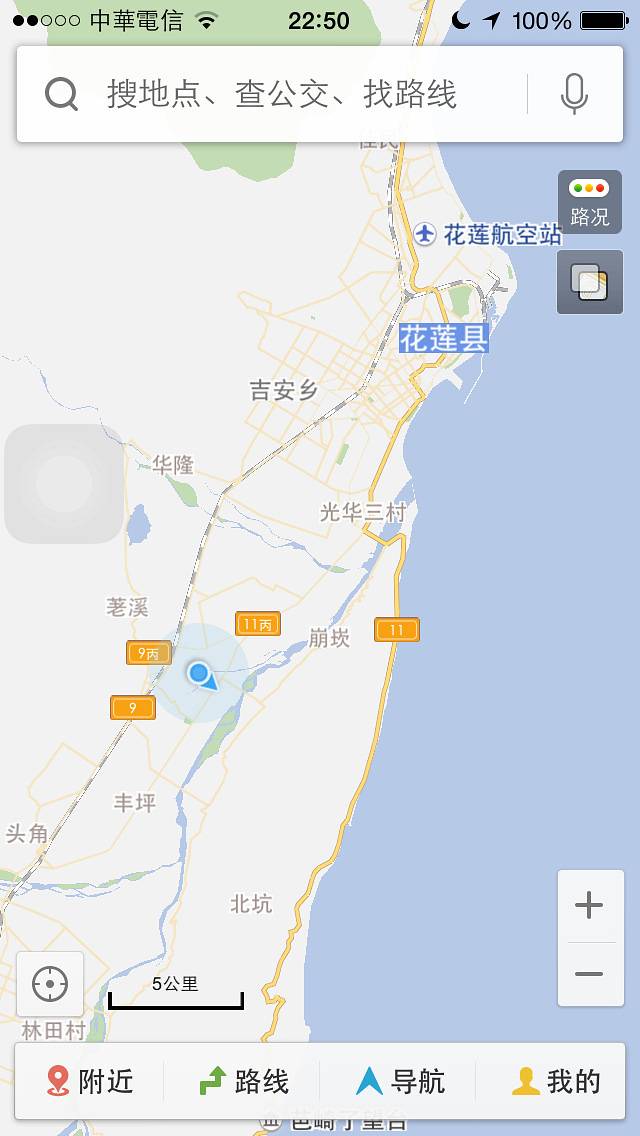Toggle the 路况 traffic layer
This screenshot has width=640, height=1136.
pyautogui.click(x=589, y=202)
